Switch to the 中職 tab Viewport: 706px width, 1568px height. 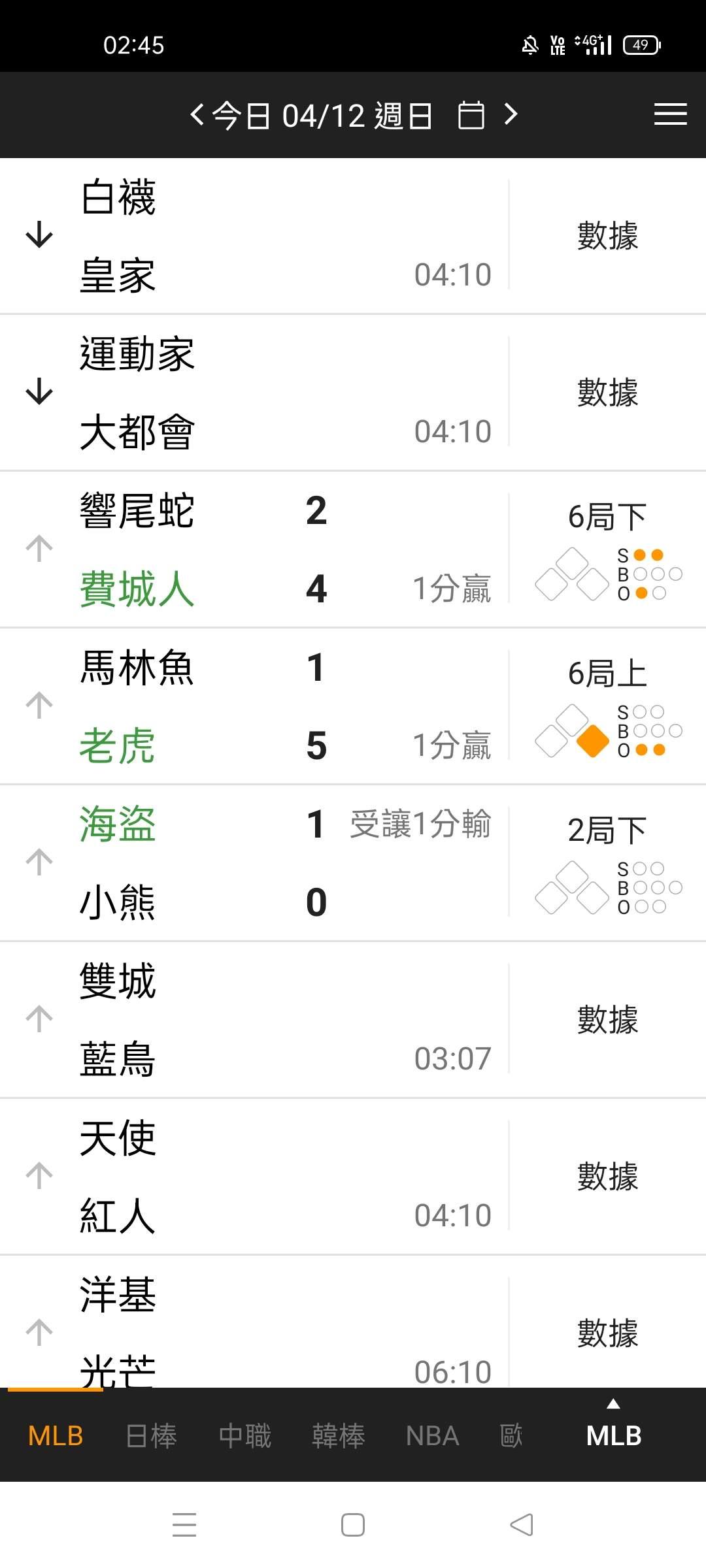click(244, 1436)
